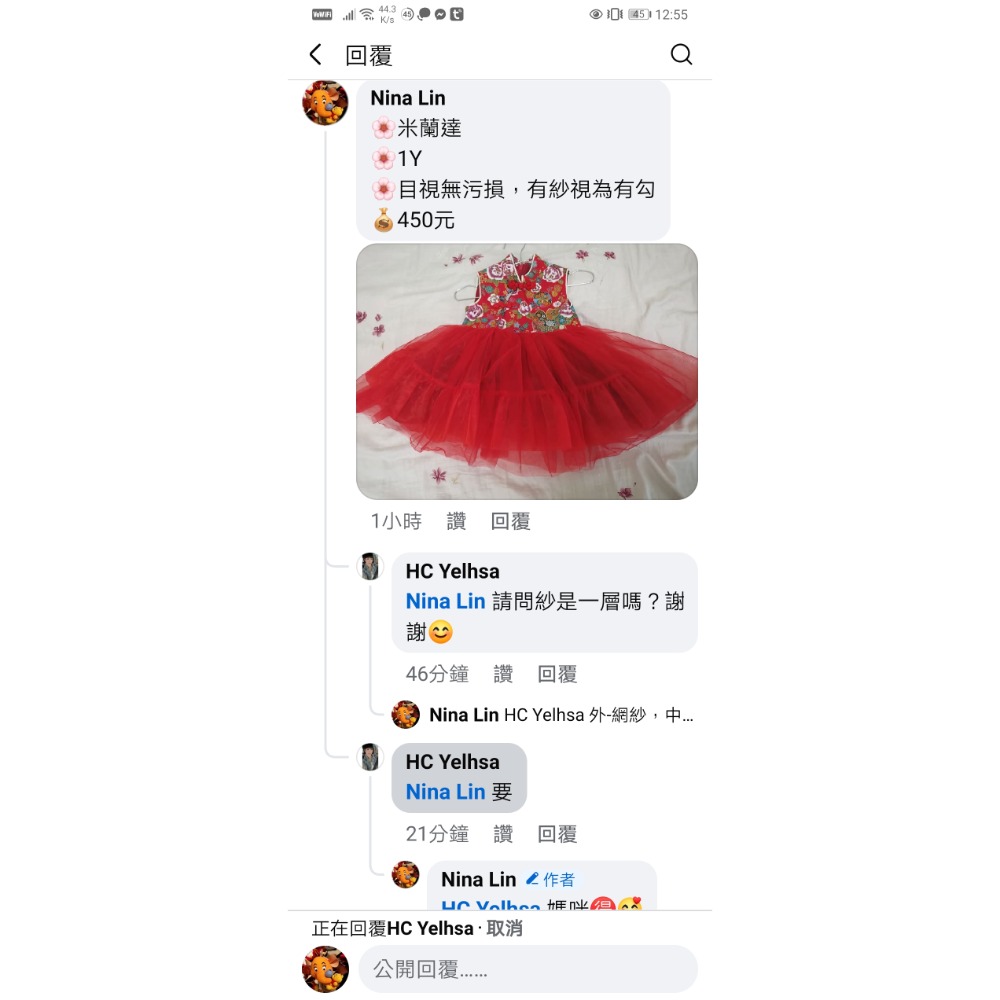This screenshot has width=1000, height=1000.
Task: Like HC Yelhsa's 21分鐘 comment
Action: pyautogui.click(x=503, y=834)
